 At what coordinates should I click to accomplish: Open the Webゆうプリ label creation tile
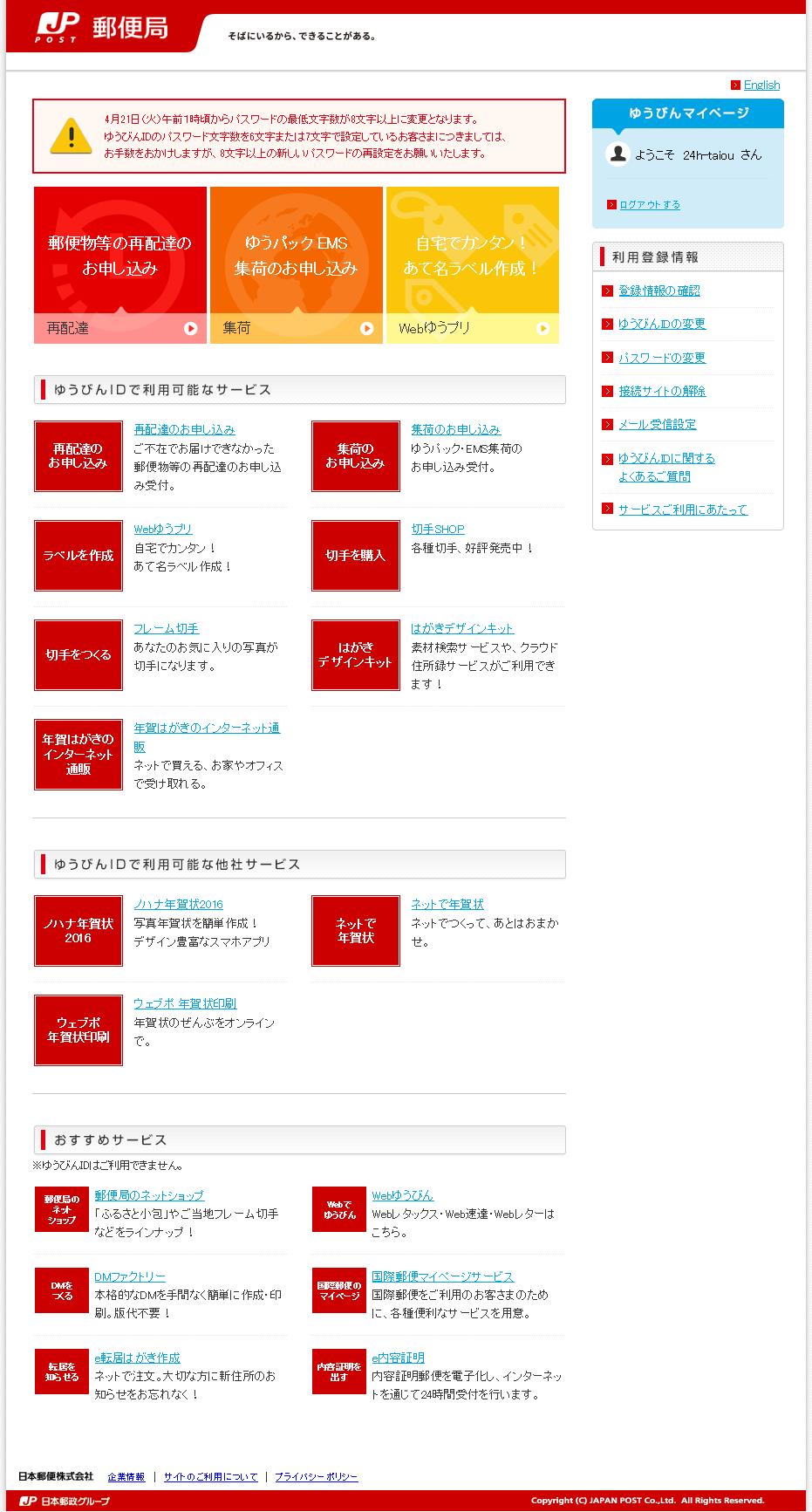coord(472,265)
